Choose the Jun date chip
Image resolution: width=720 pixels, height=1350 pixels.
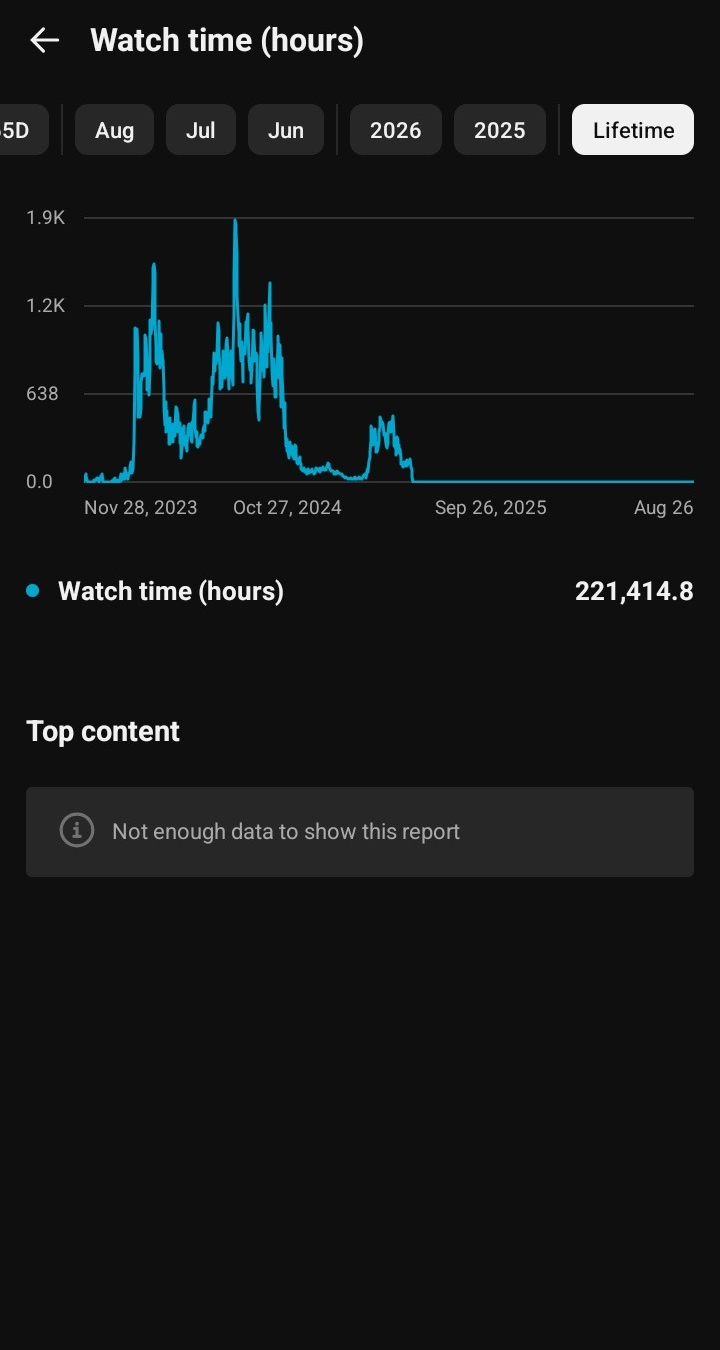(286, 130)
